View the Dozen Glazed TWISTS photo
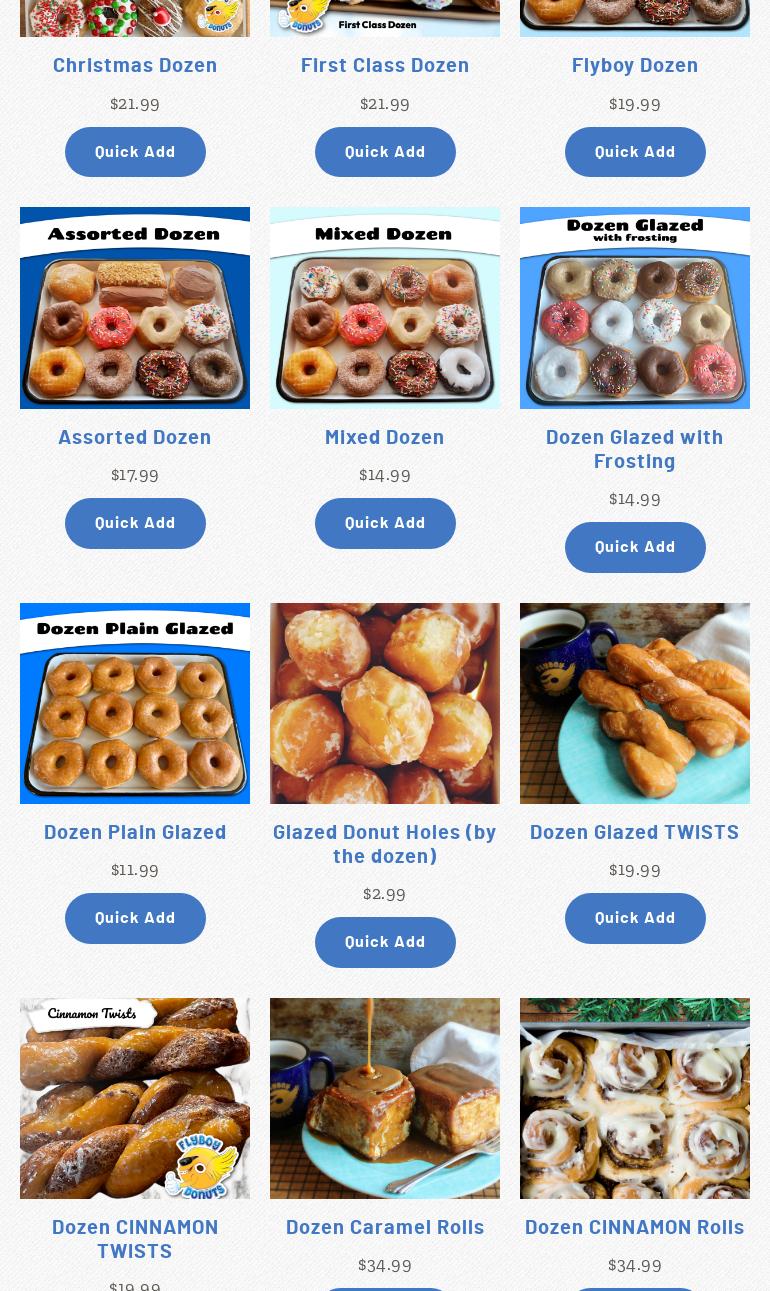Screen dimensions: 770x1291 click(635, 703)
